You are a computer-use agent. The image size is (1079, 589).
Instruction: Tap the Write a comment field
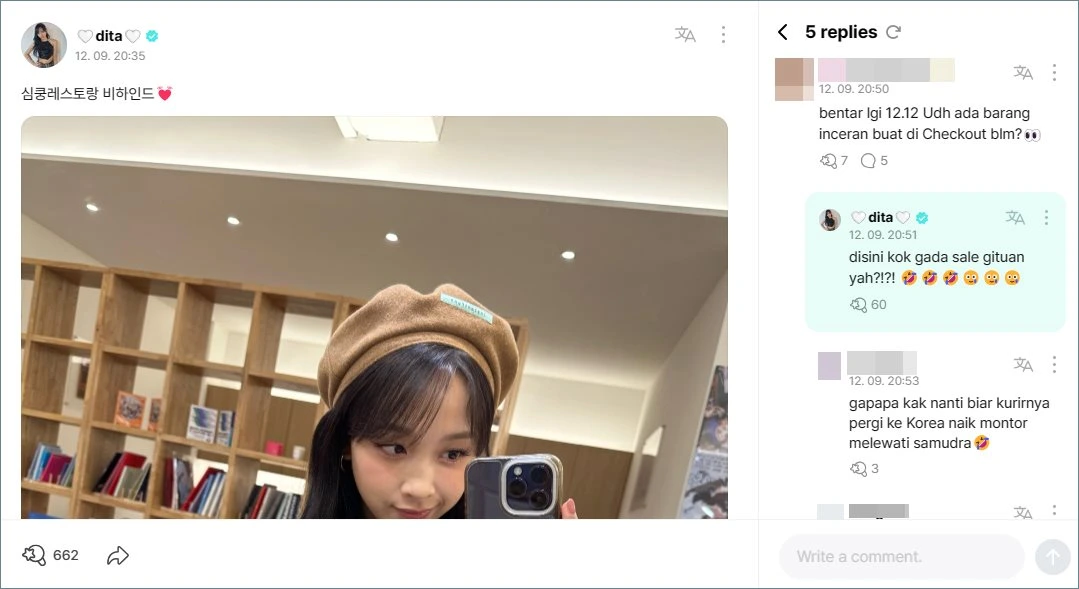point(900,556)
